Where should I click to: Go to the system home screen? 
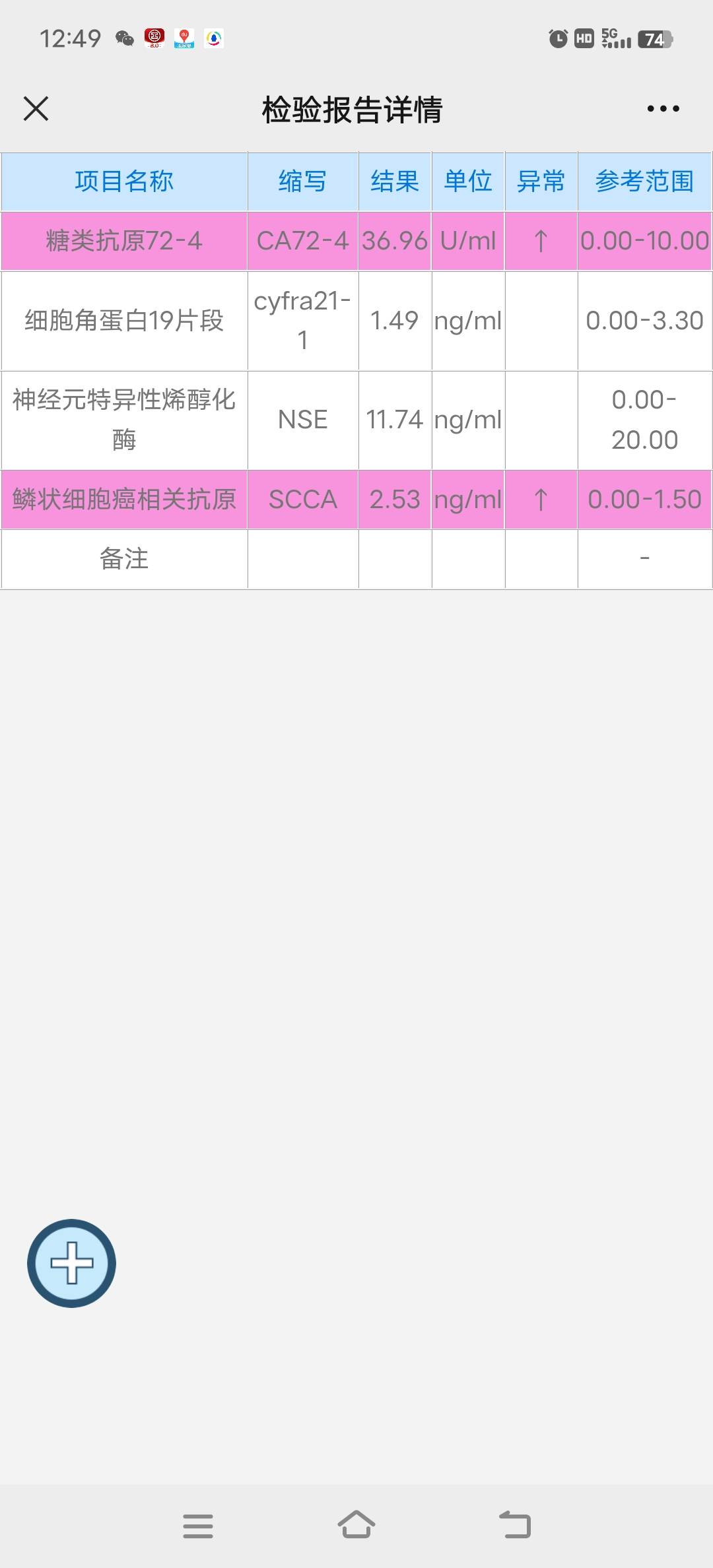(356, 1525)
